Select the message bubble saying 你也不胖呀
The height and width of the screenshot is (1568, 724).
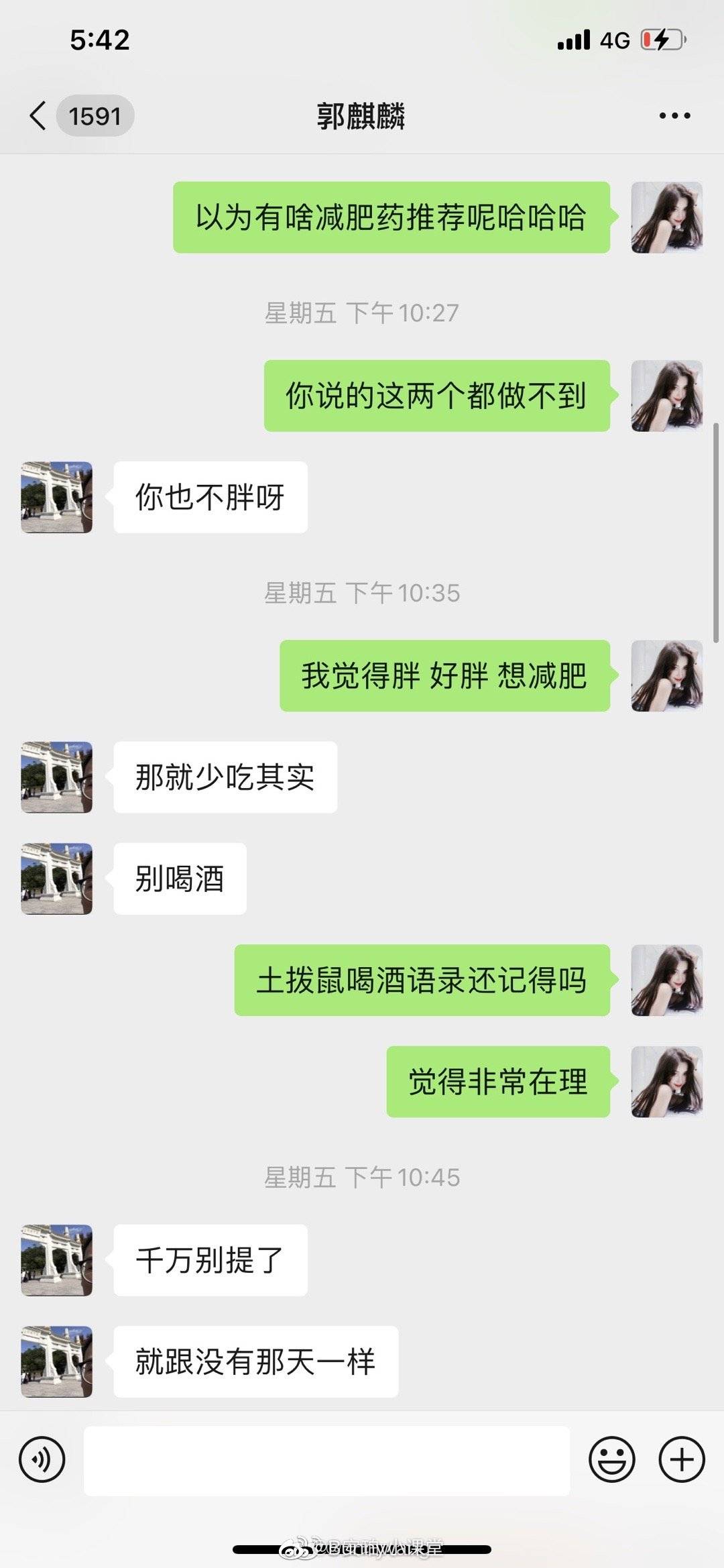[x=210, y=495]
